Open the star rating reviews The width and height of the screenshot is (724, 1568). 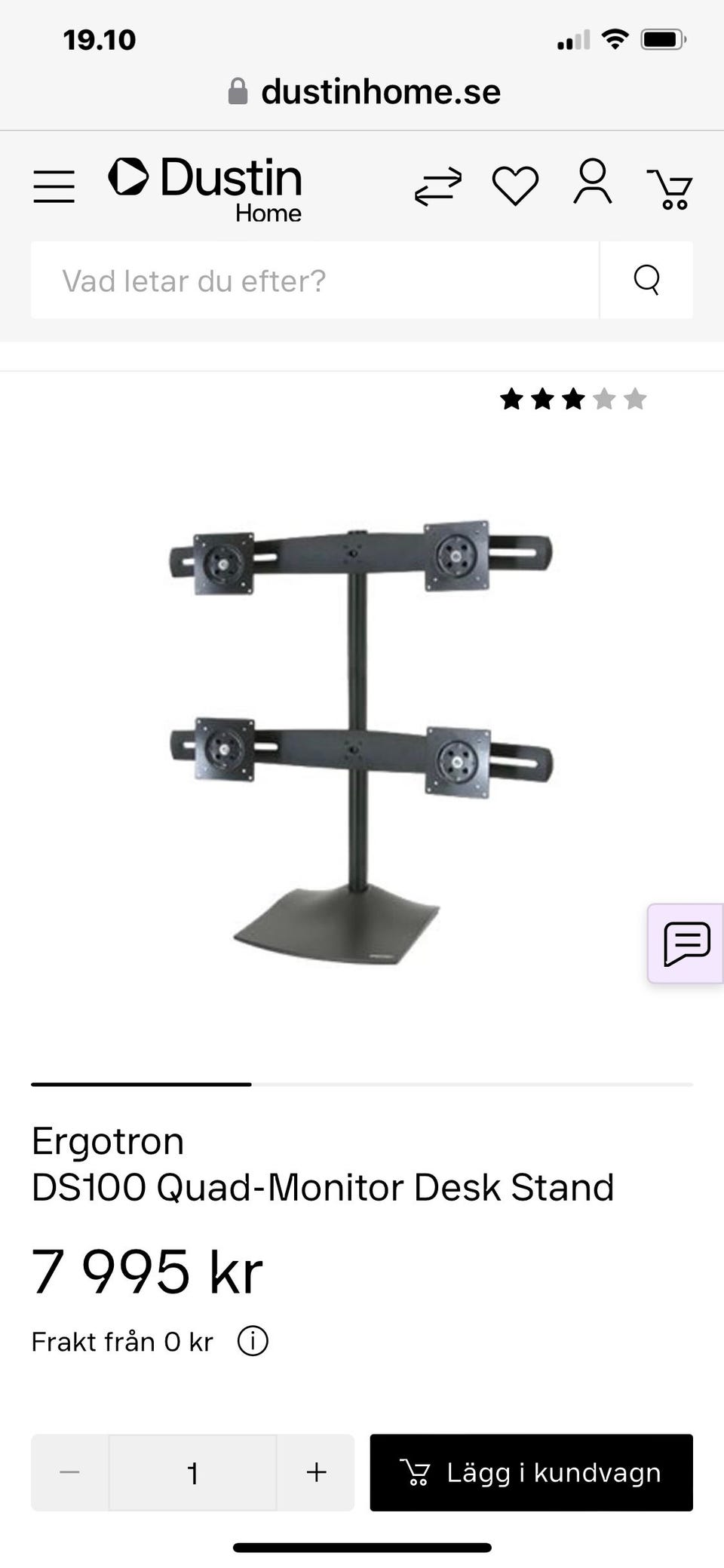point(573,399)
